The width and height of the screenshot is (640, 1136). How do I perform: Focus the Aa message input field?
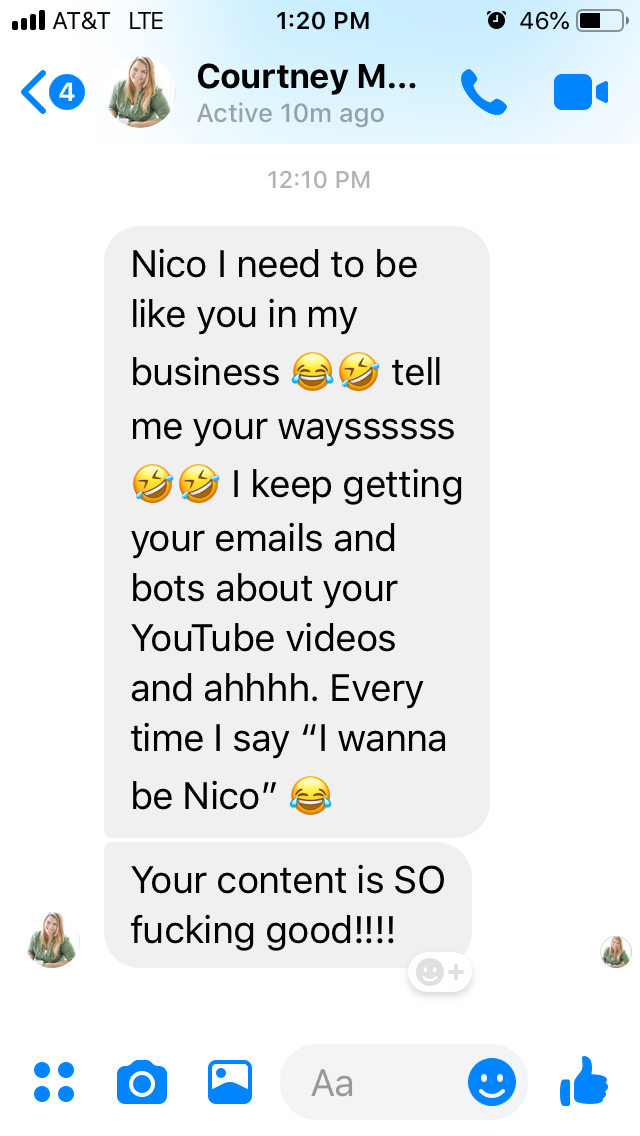370,1082
